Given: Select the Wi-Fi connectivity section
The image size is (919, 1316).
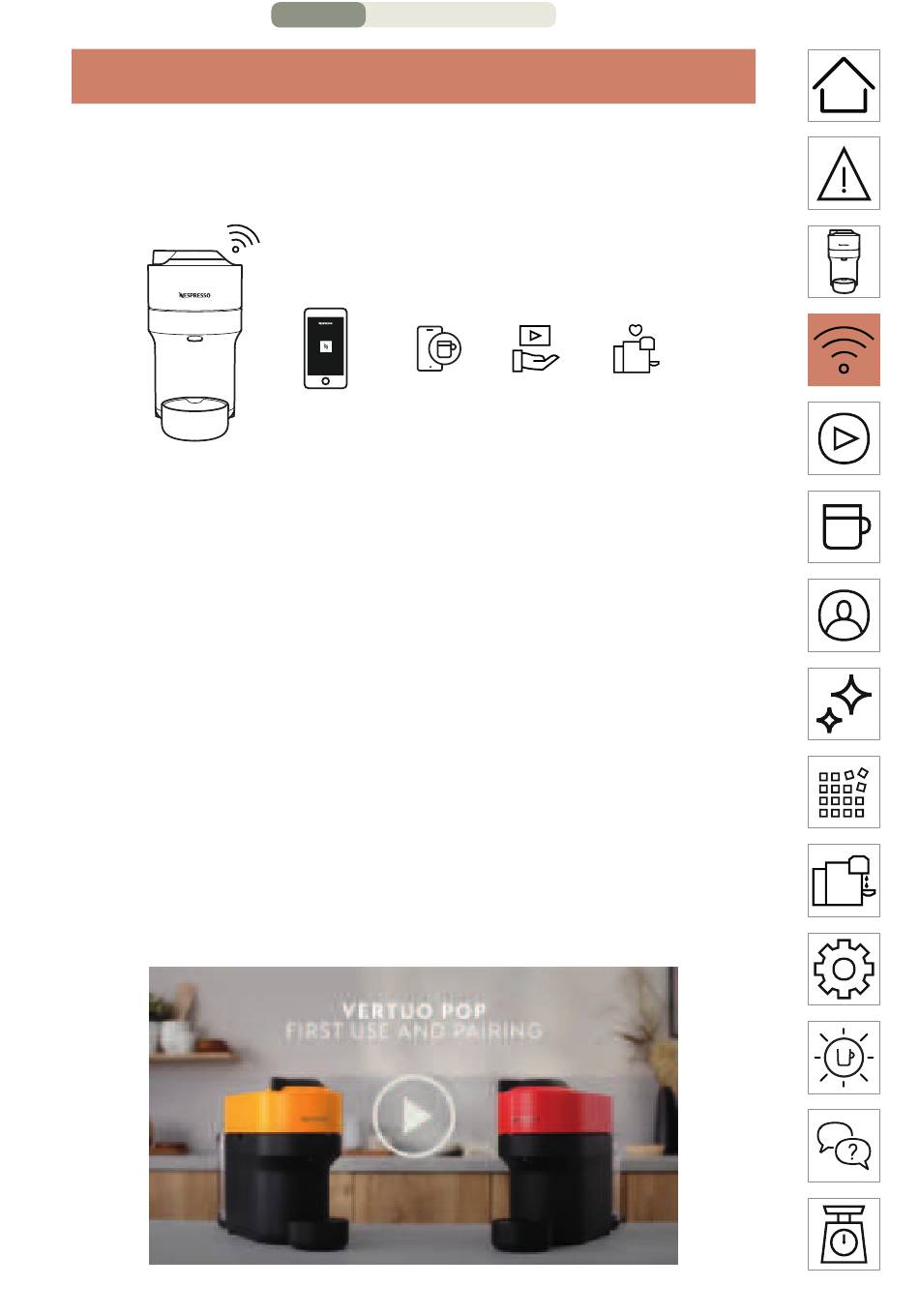Looking at the screenshot, I should click(844, 350).
